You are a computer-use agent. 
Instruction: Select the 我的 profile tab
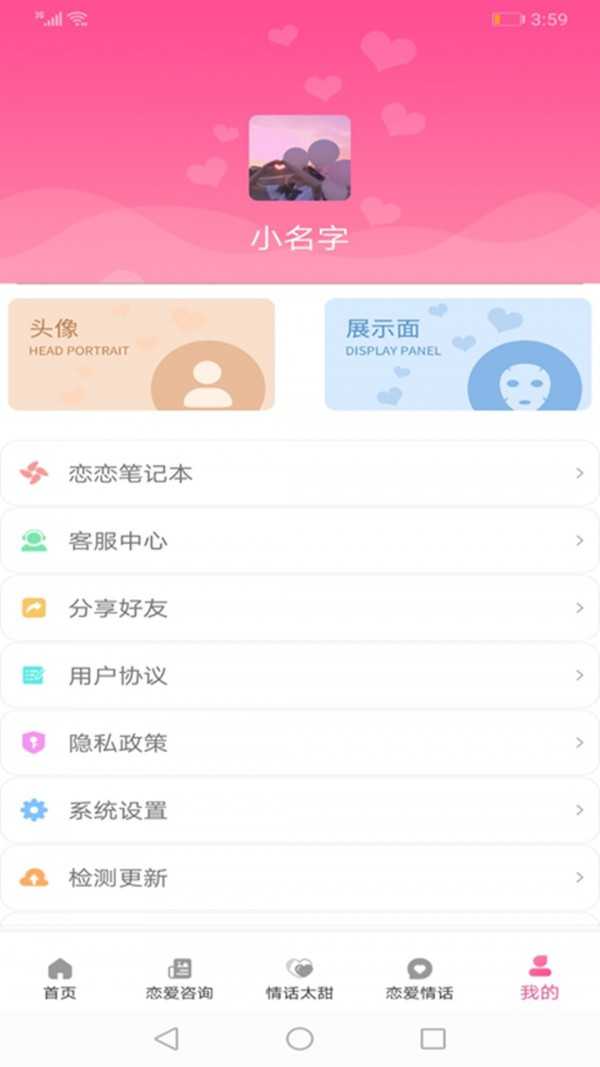tap(539, 978)
